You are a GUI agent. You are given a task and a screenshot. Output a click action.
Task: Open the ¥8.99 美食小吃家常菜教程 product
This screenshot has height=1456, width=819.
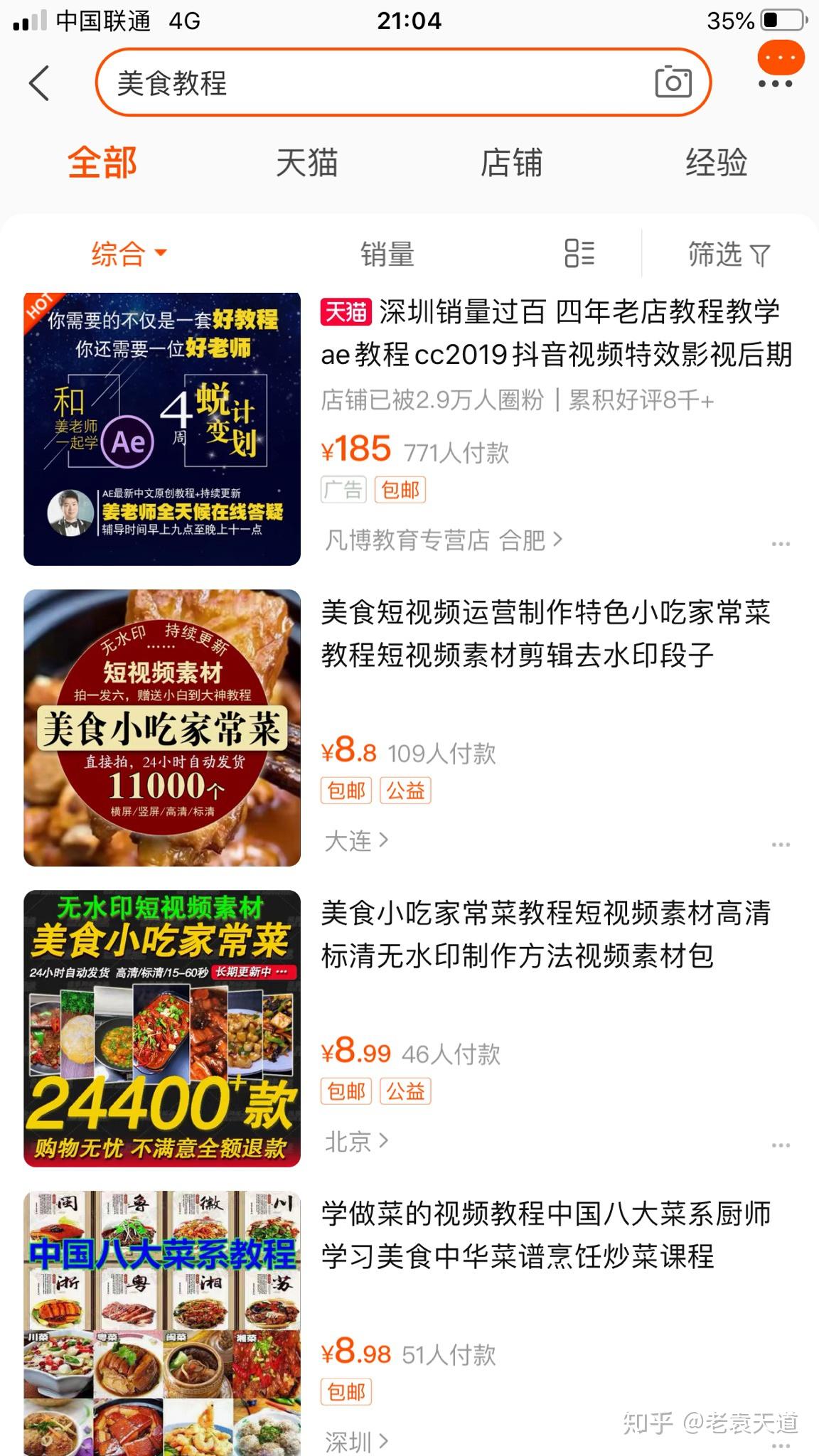[x=545, y=934]
